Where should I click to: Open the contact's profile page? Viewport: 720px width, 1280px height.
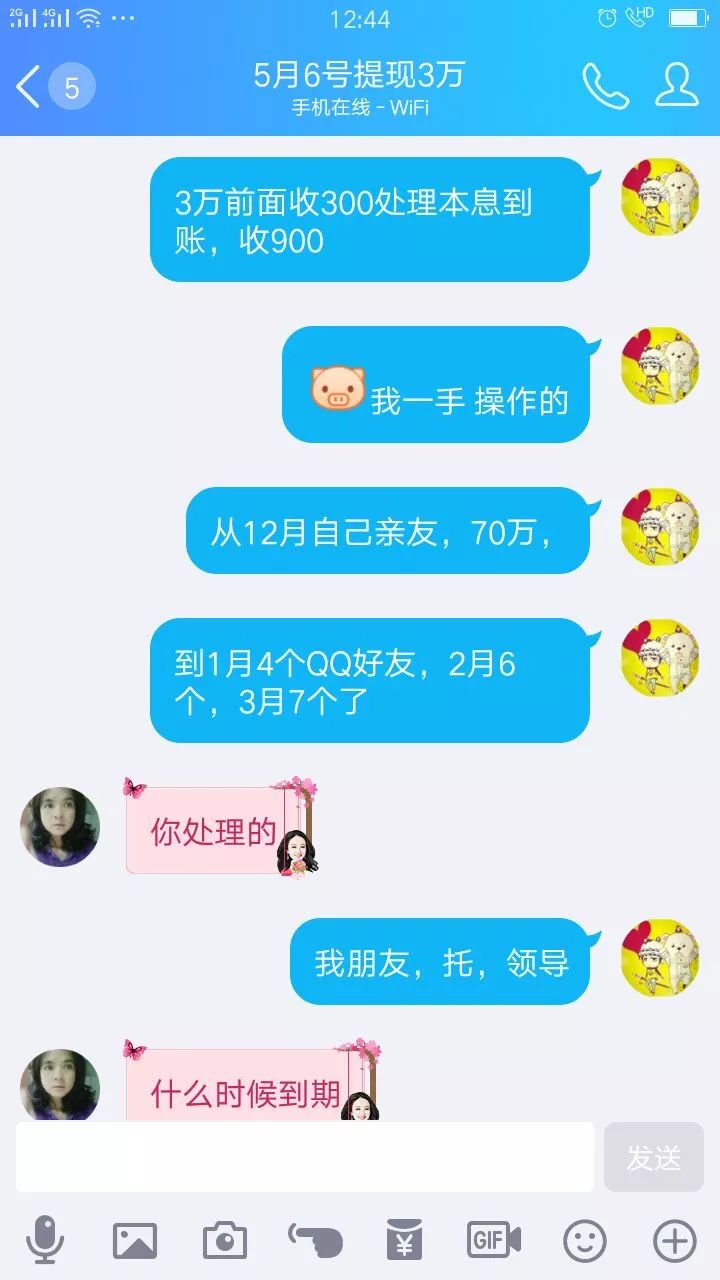(676, 86)
